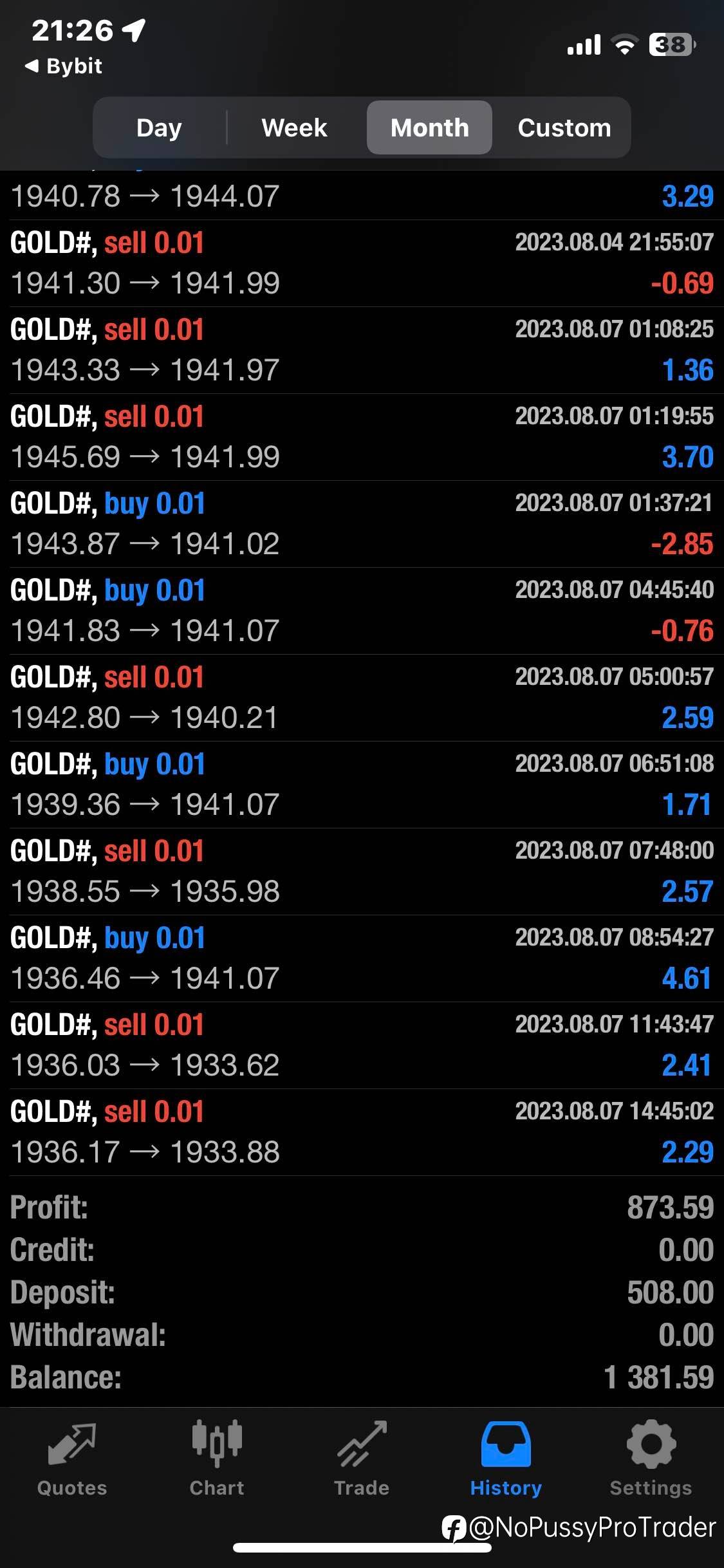The image size is (724, 1568).
Task: Switch to the Day period filter
Action: pyautogui.click(x=159, y=127)
